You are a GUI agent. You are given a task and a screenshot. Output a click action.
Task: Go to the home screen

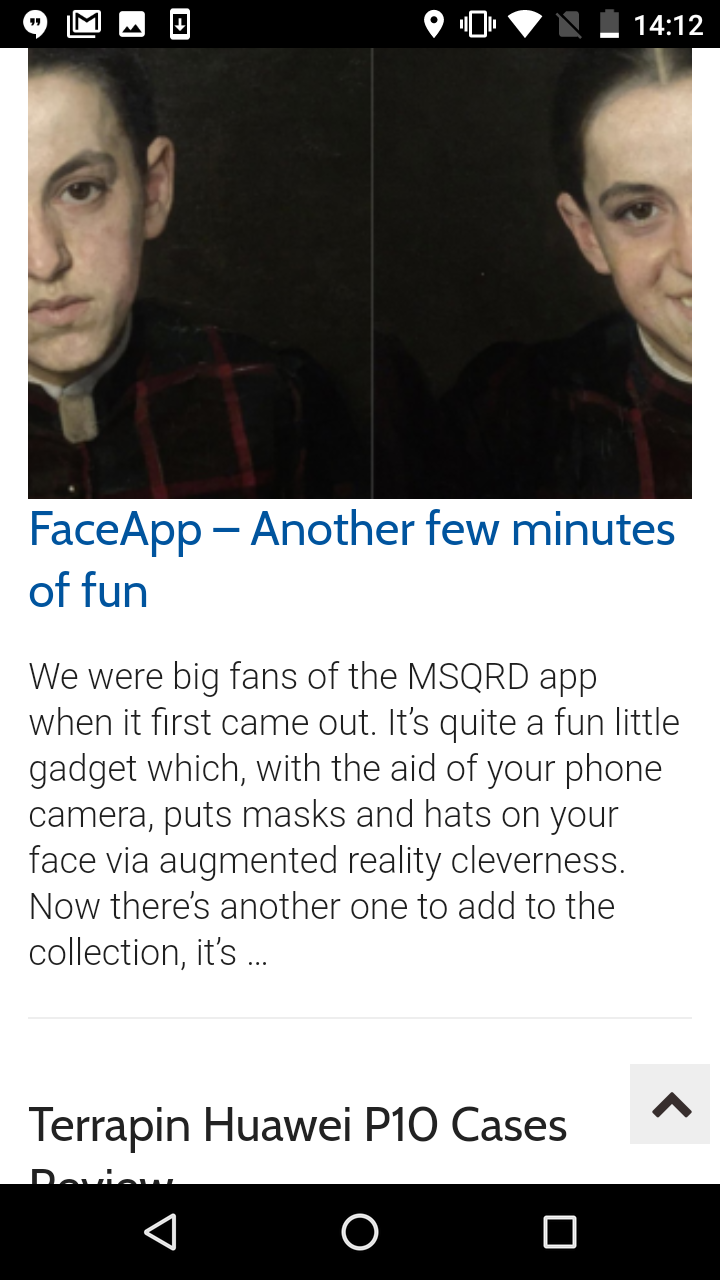click(x=360, y=1232)
